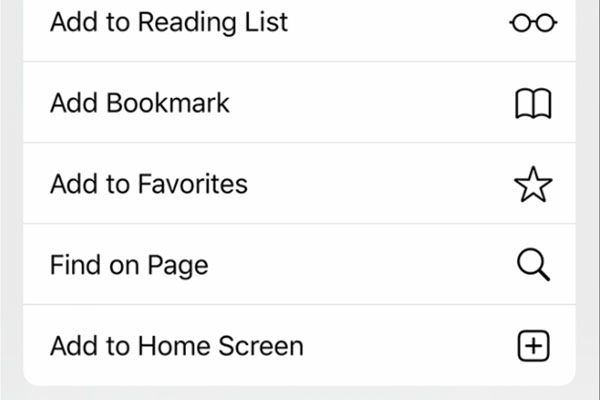The image size is (600, 400).
Task: Tap Add to Favorites
Action: (149, 184)
